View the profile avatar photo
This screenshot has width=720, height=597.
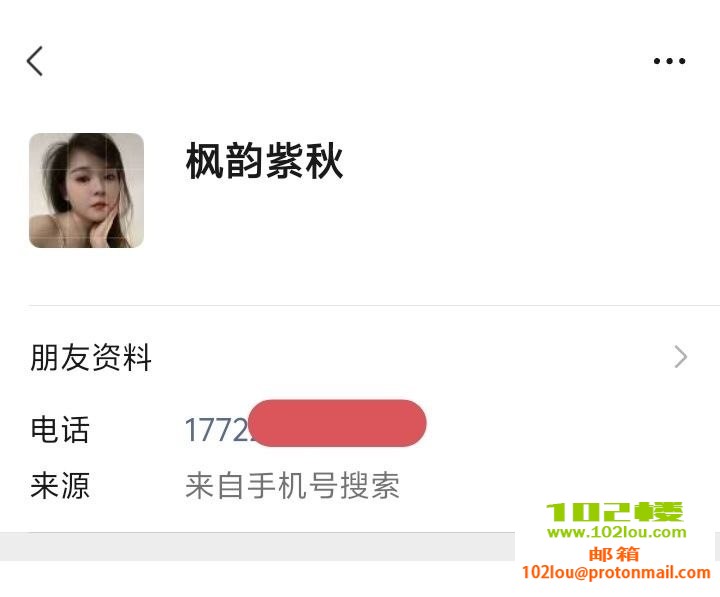point(86,190)
